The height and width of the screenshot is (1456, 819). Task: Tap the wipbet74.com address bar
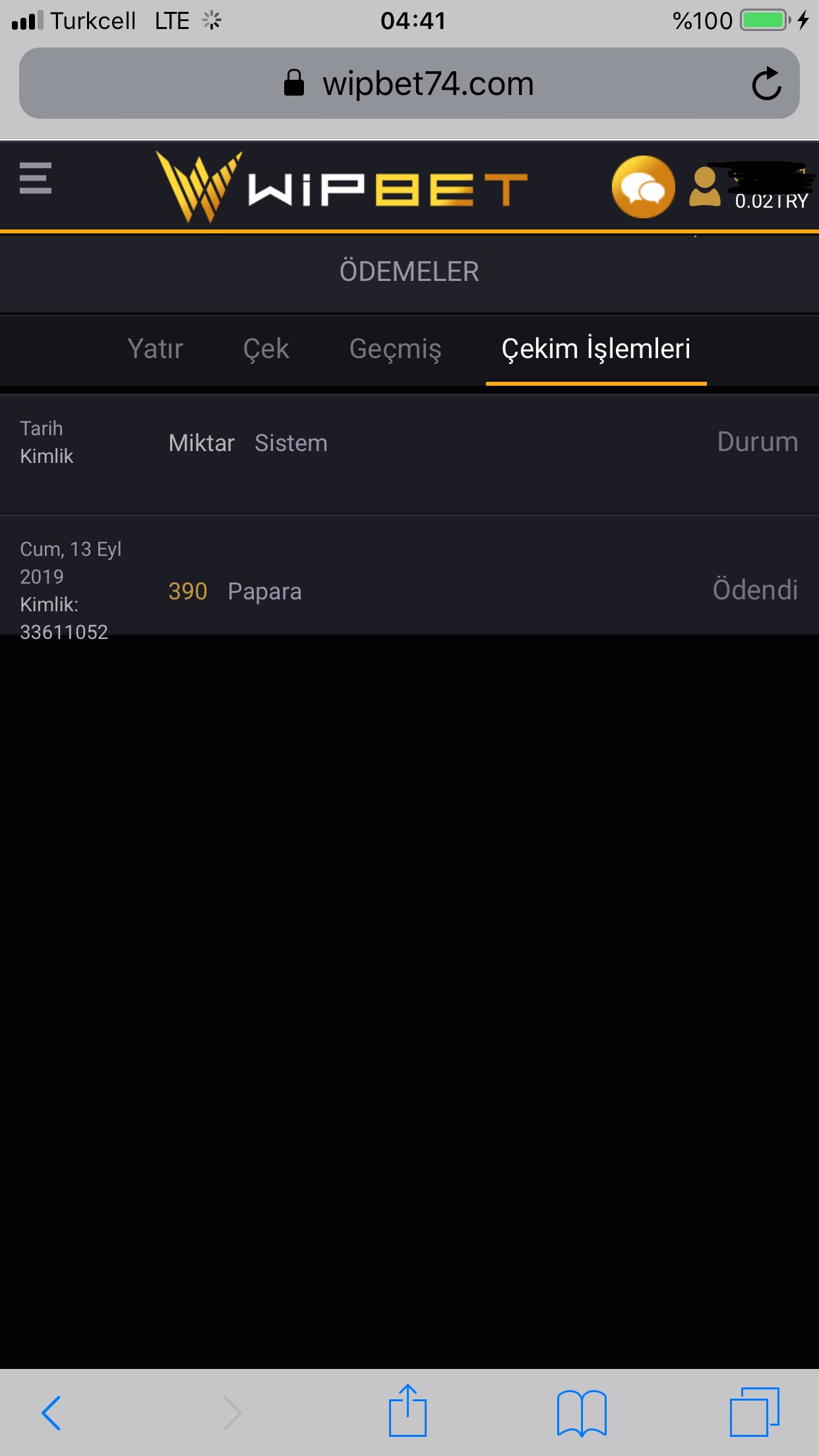point(409,84)
